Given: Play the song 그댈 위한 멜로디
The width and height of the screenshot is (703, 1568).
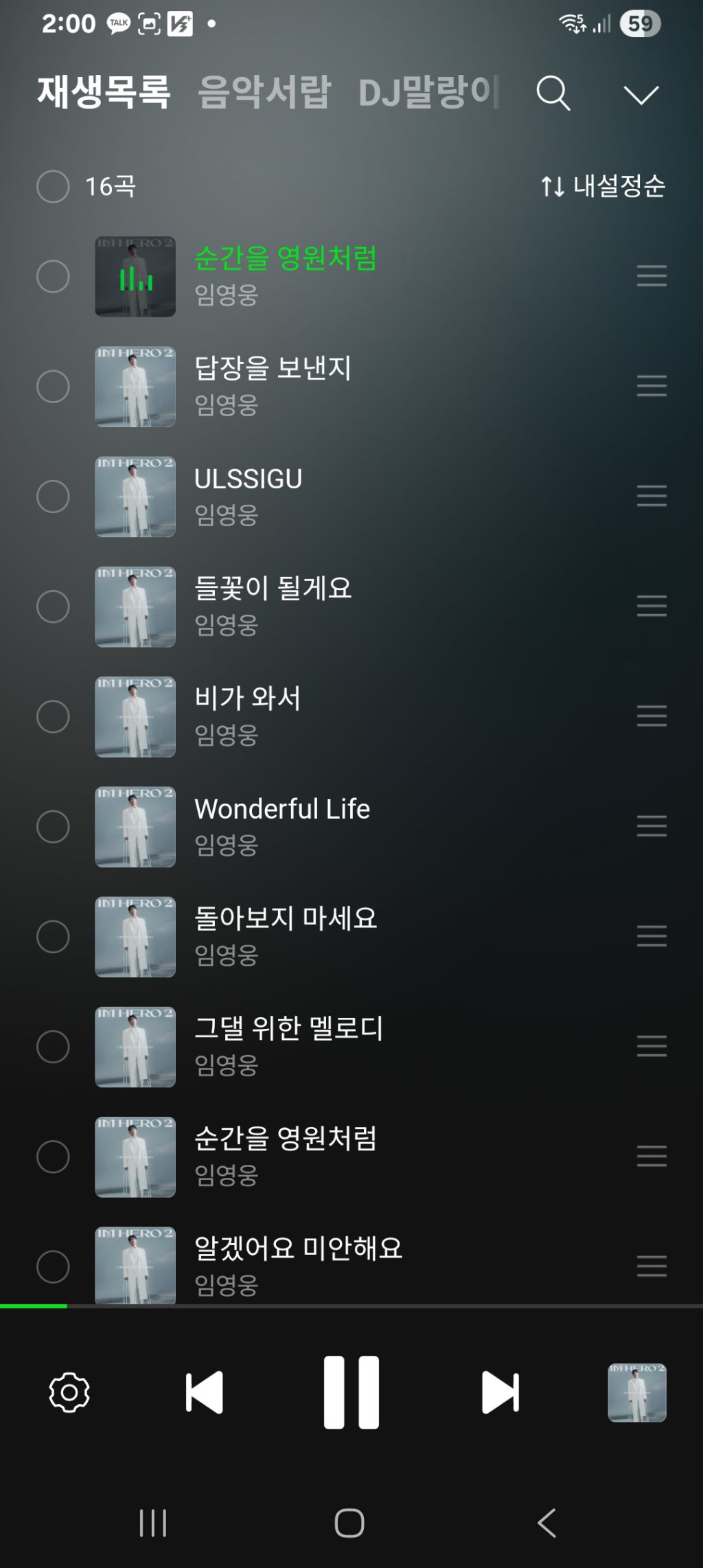Looking at the screenshot, I should (288, 1029).
